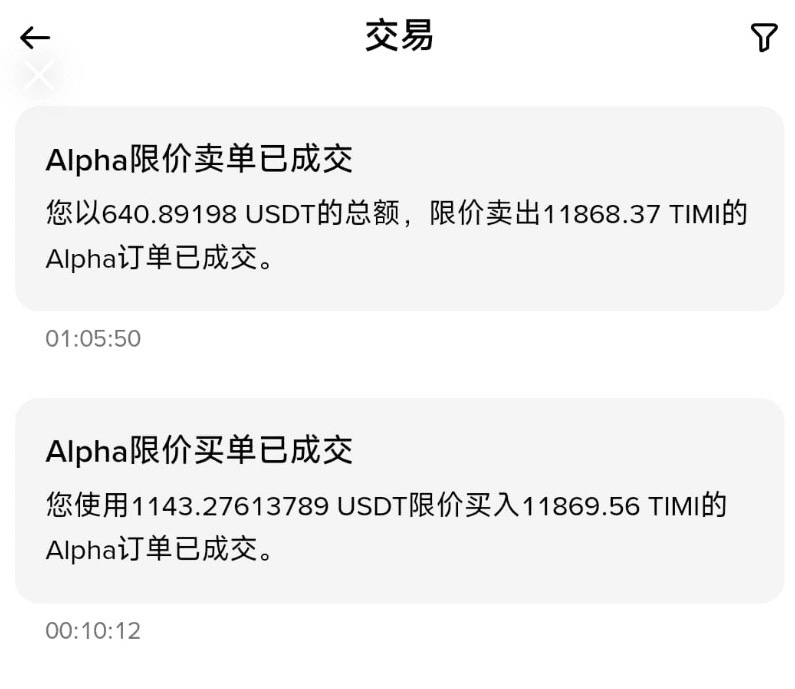This screenshot has width=795, height=689.
Task: Open the Alpha限价卖单已成交 notification card
Action: 398,208
